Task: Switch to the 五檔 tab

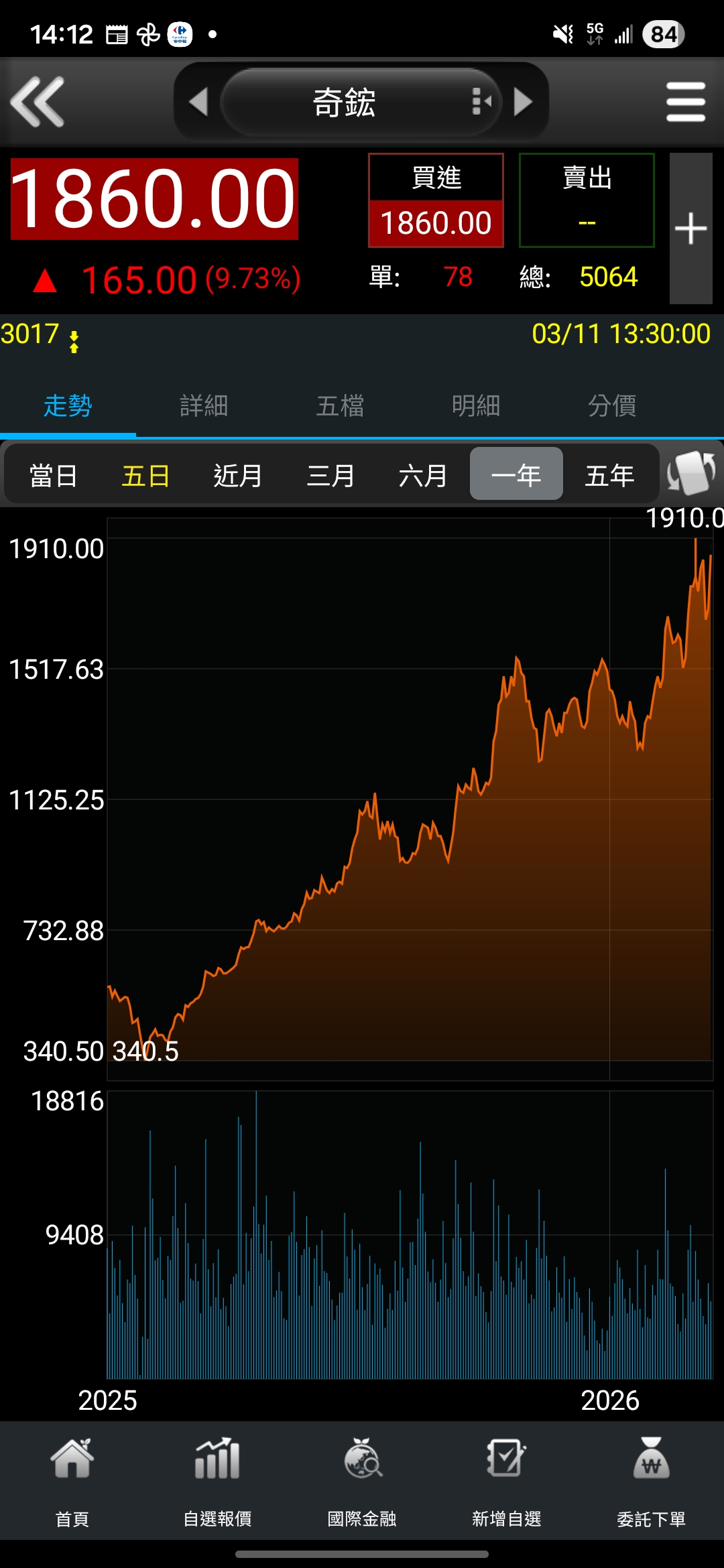Action: point(340,405)
